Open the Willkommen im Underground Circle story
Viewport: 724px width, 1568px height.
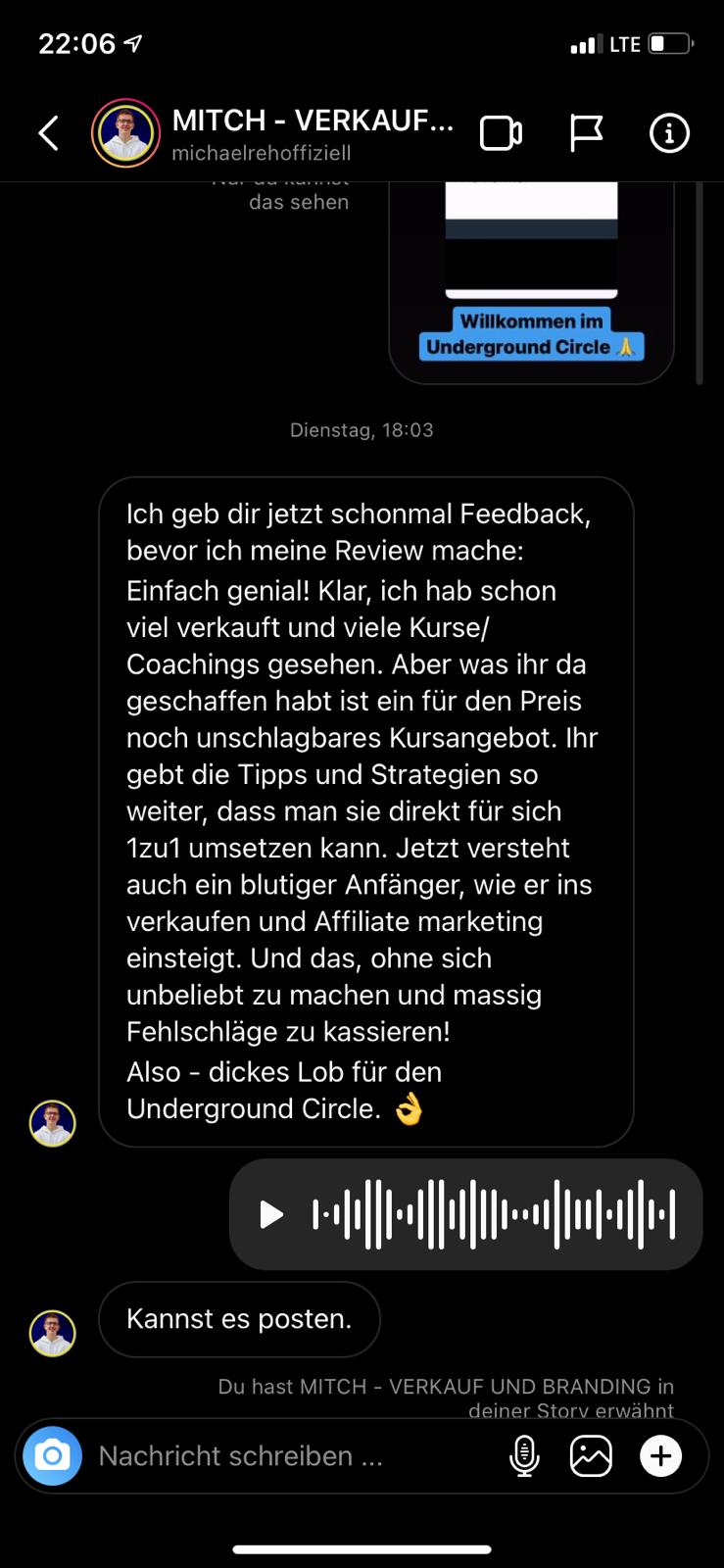(x=531, y=284)
